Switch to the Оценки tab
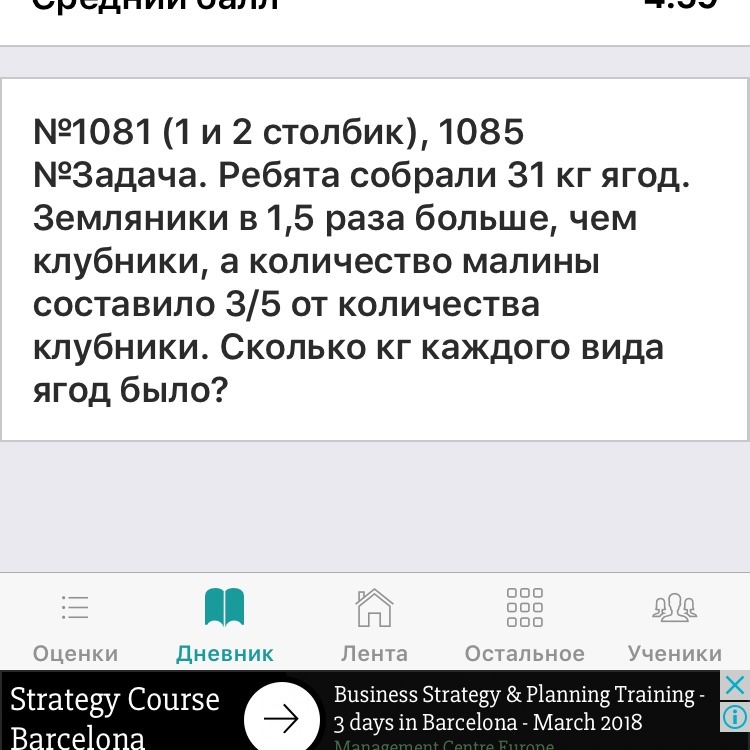 click(75, 625)
